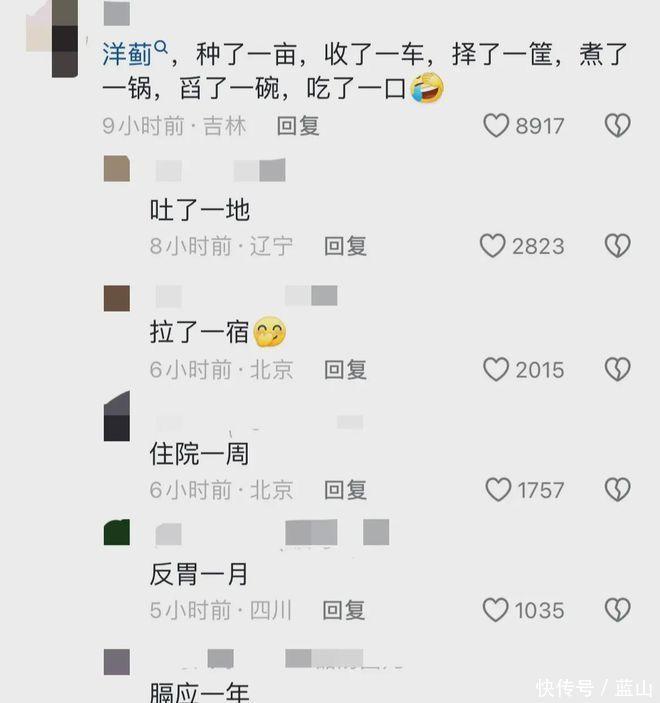Dislike the comment with 8917 likes
Viewport: 660px width, 703px height.
pos(617,126)
